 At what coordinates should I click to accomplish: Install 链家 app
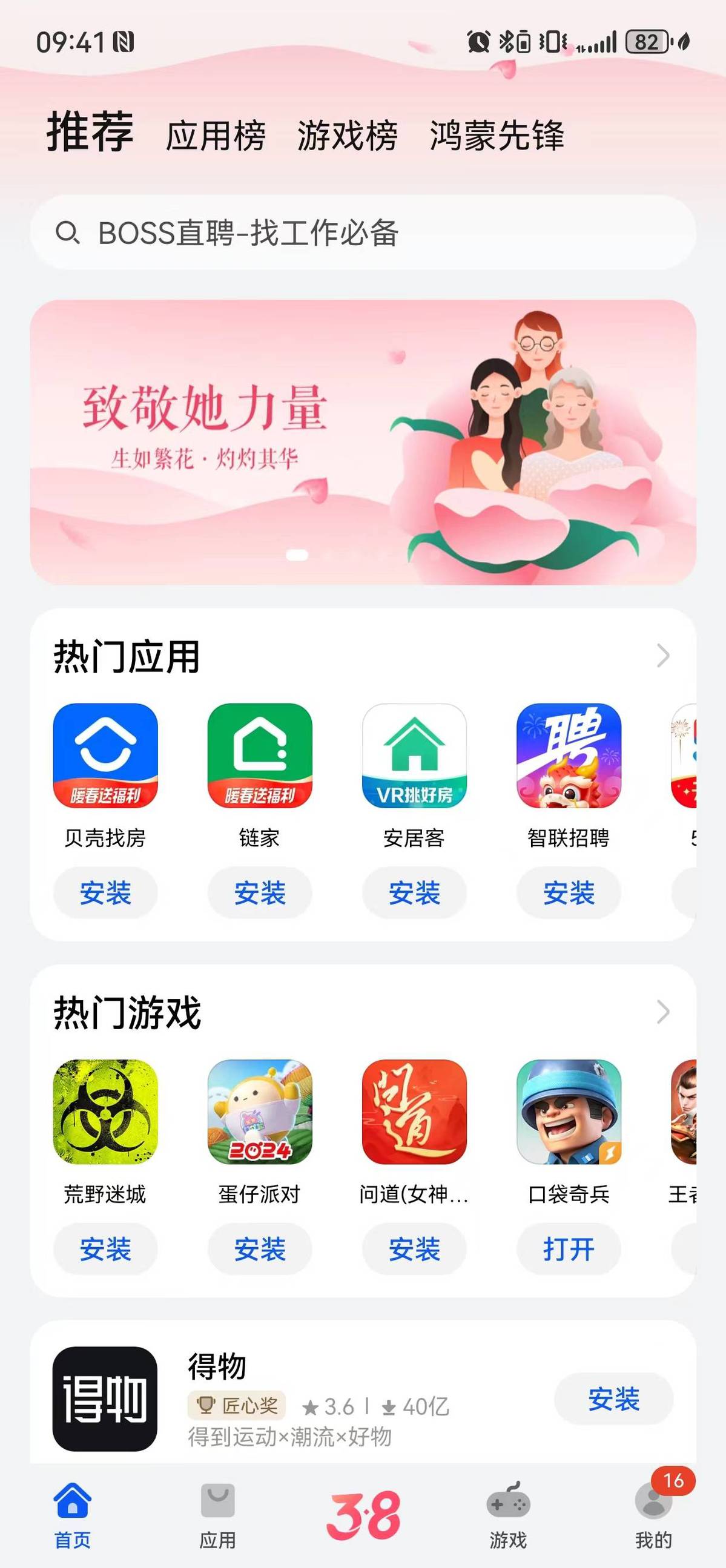point(260,893)
